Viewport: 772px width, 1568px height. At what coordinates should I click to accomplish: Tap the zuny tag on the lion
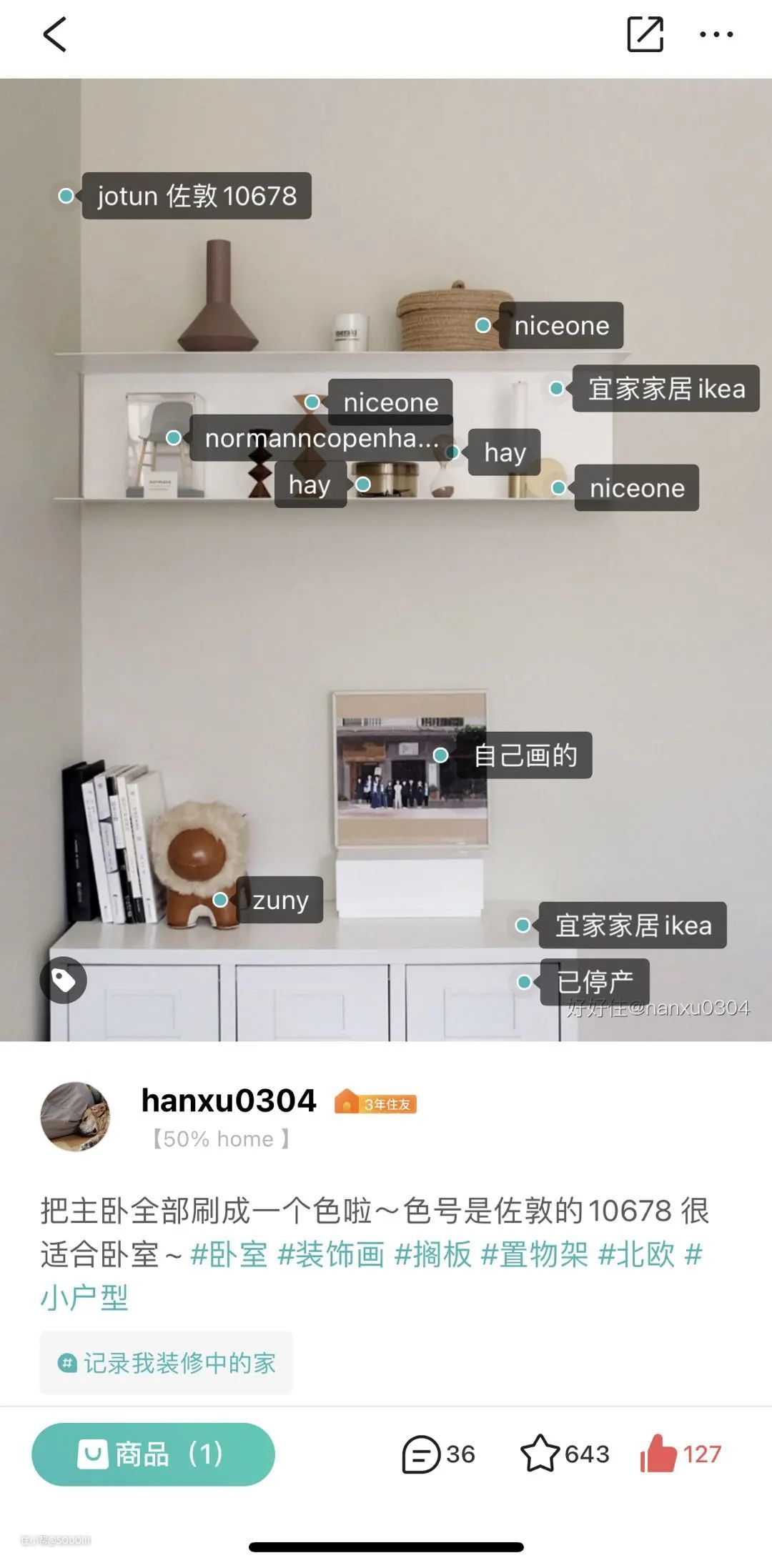[x=280, y=900]
